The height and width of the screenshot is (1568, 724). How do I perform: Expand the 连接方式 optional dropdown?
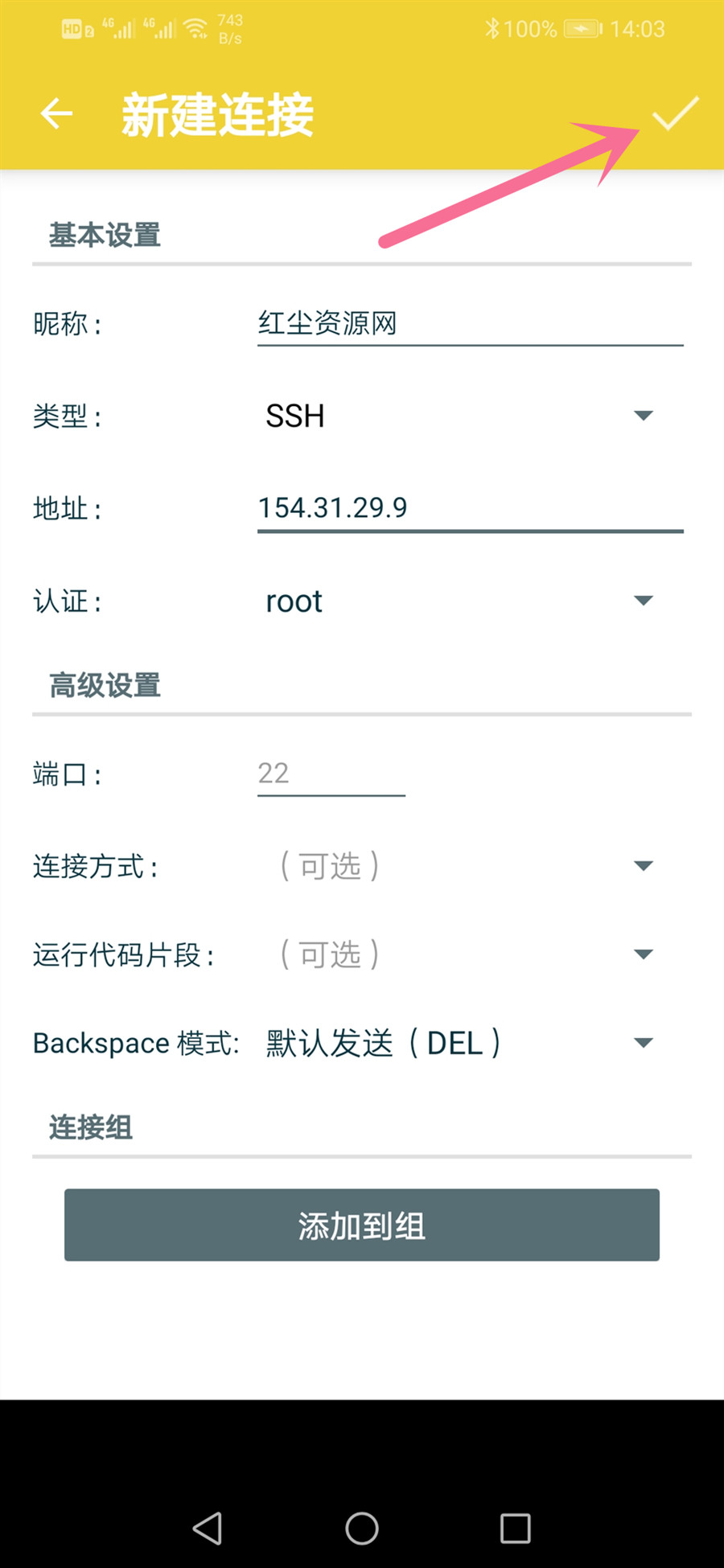[x=459, y=866]
